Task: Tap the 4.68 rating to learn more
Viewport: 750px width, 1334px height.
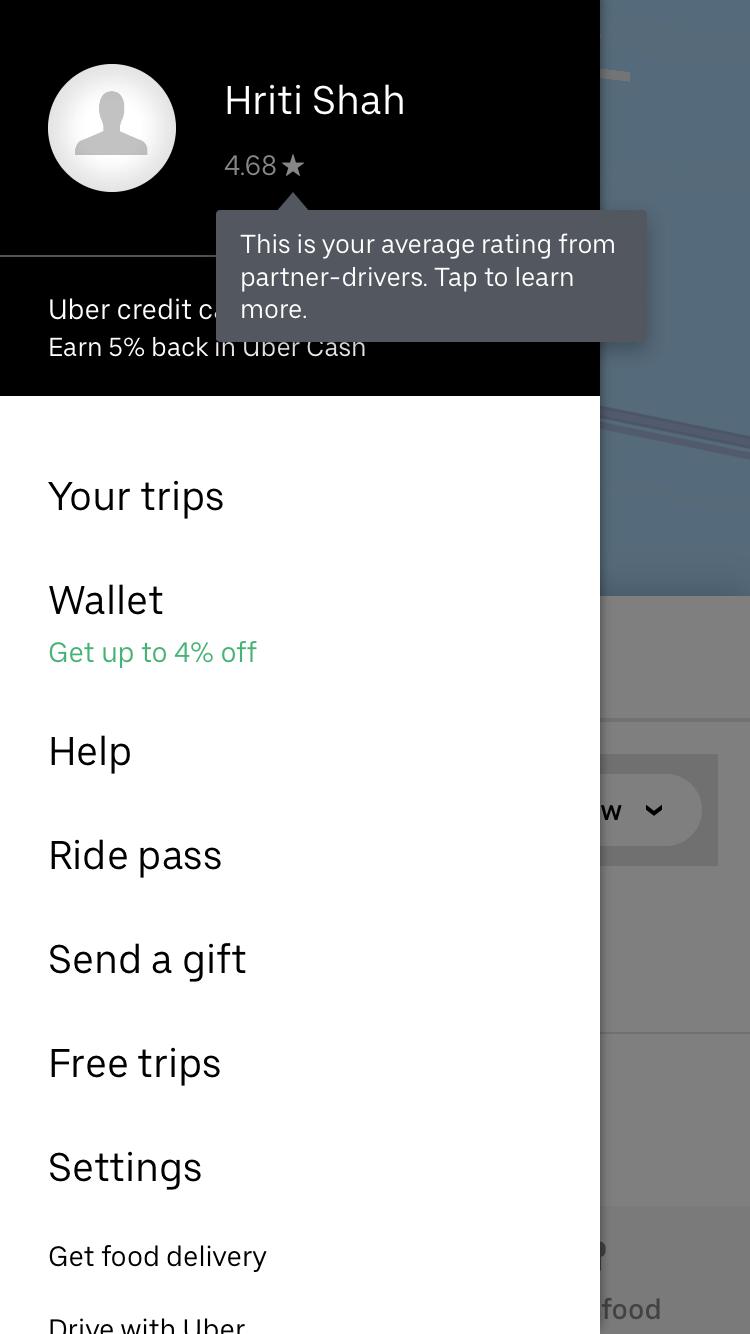Action: click(250, 165)
